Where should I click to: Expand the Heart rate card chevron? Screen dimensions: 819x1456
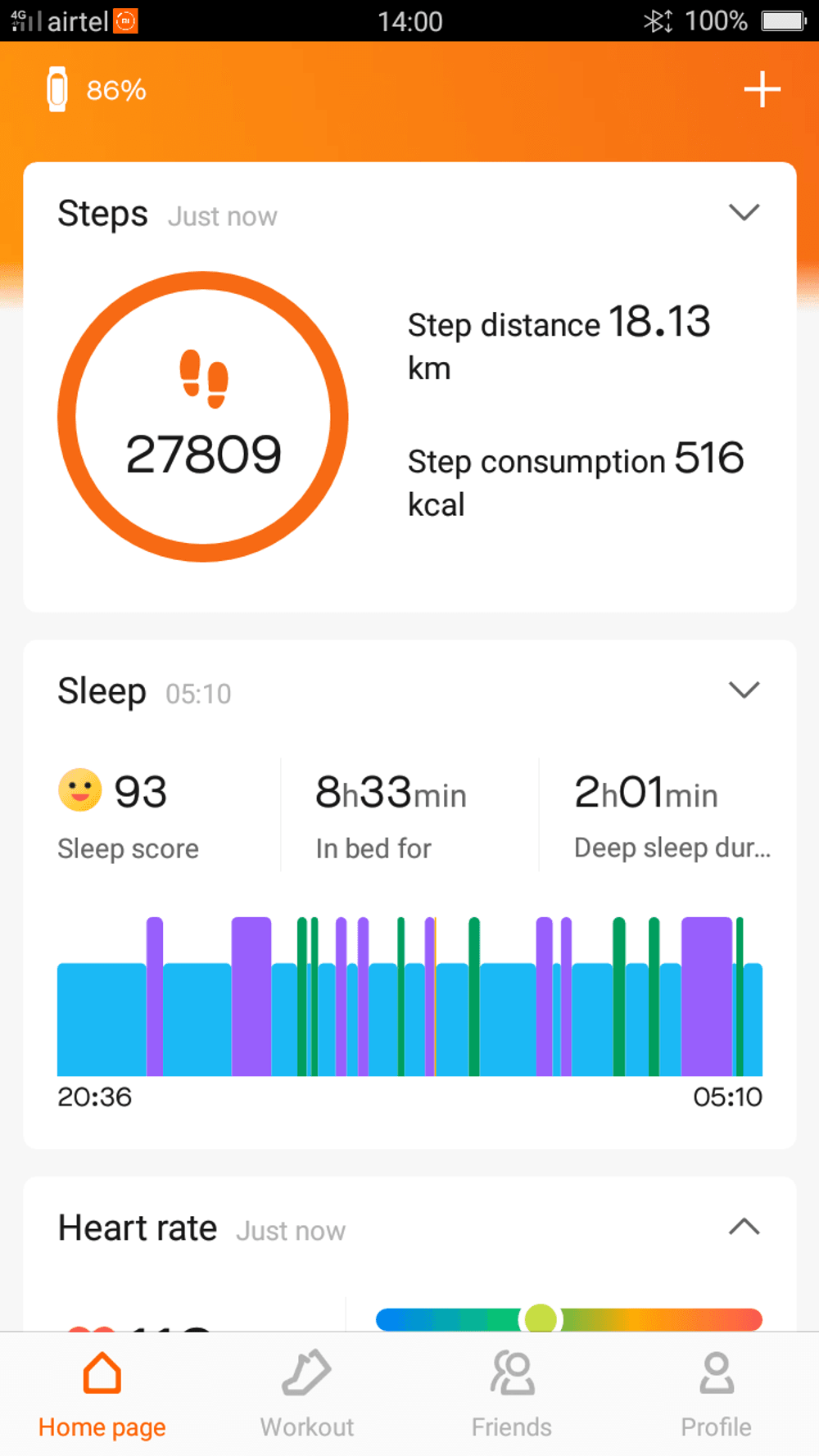tap(744, 1227)
